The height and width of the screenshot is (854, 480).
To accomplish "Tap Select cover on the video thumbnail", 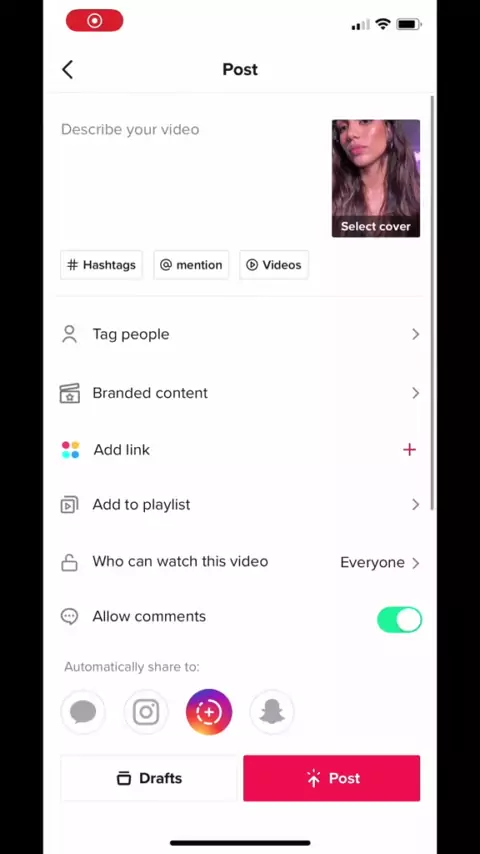I will click(x=375, y=226).
